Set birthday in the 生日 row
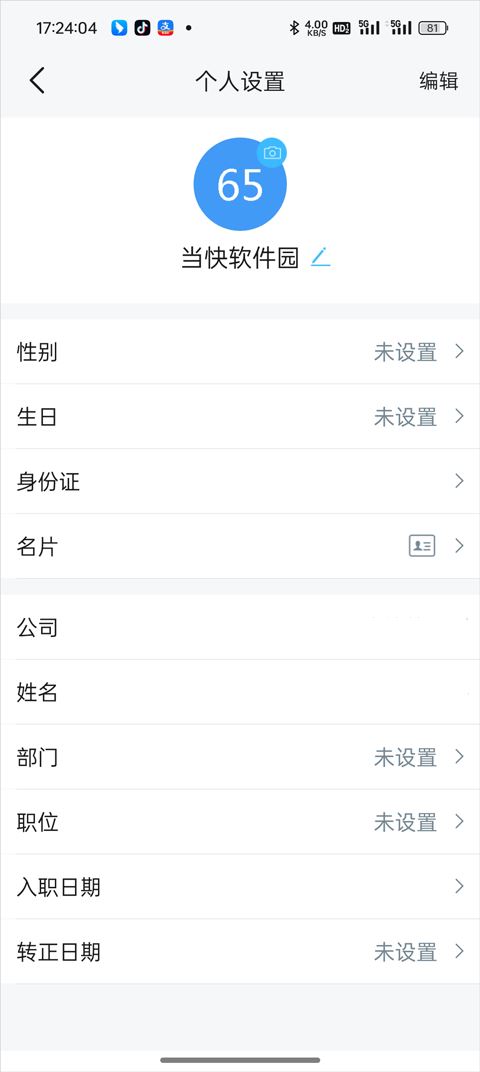Image resolution: width=480 pixels, height=1072 pixels. [x=240, y=416]
